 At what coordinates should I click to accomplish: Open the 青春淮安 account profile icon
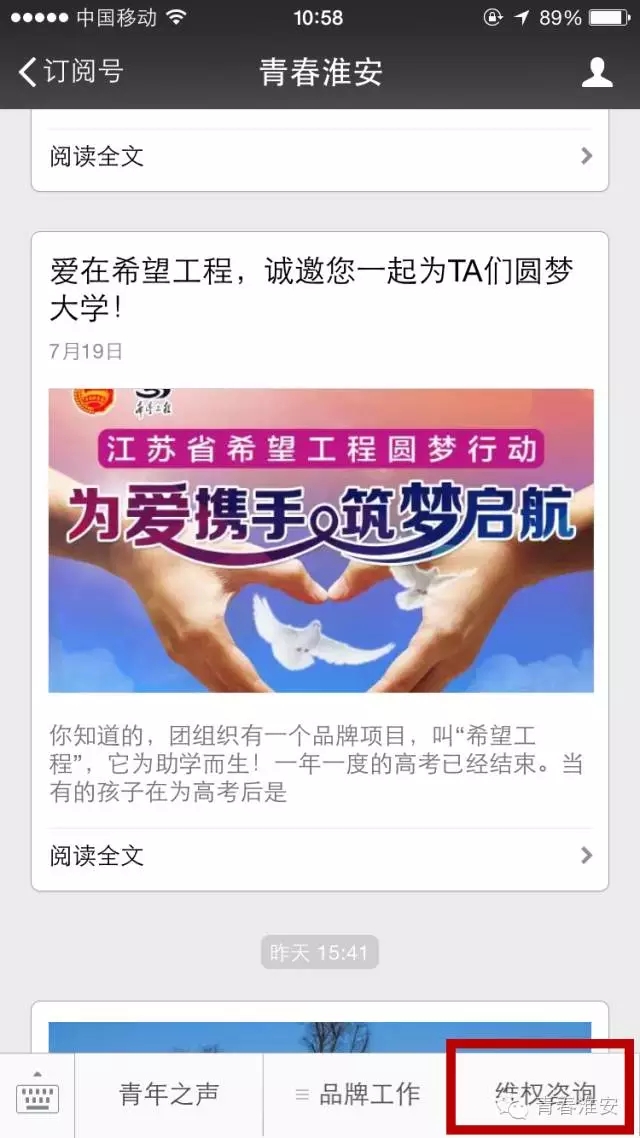pyautogui.click(x=597, y=72)
